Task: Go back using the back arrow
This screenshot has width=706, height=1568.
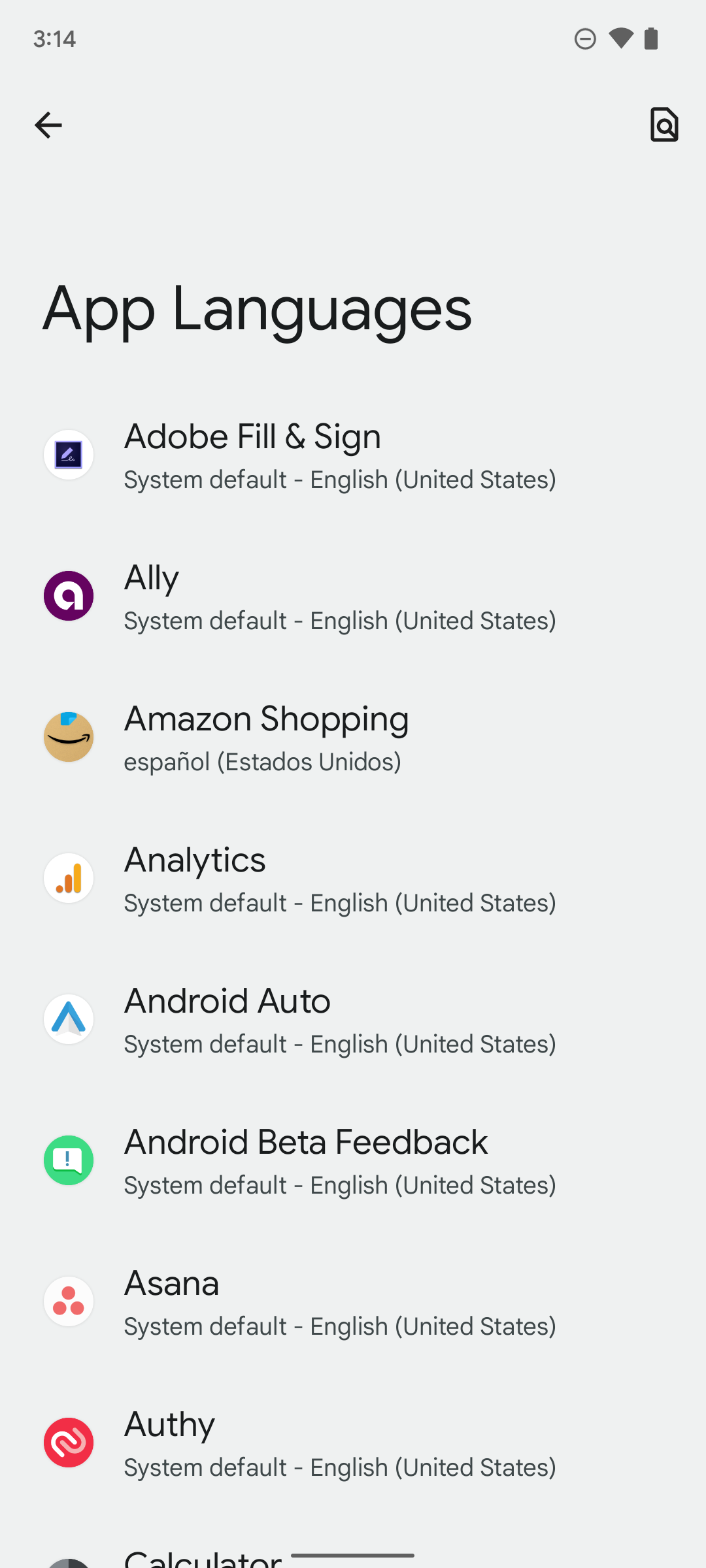Action: [x=48, y=125]
